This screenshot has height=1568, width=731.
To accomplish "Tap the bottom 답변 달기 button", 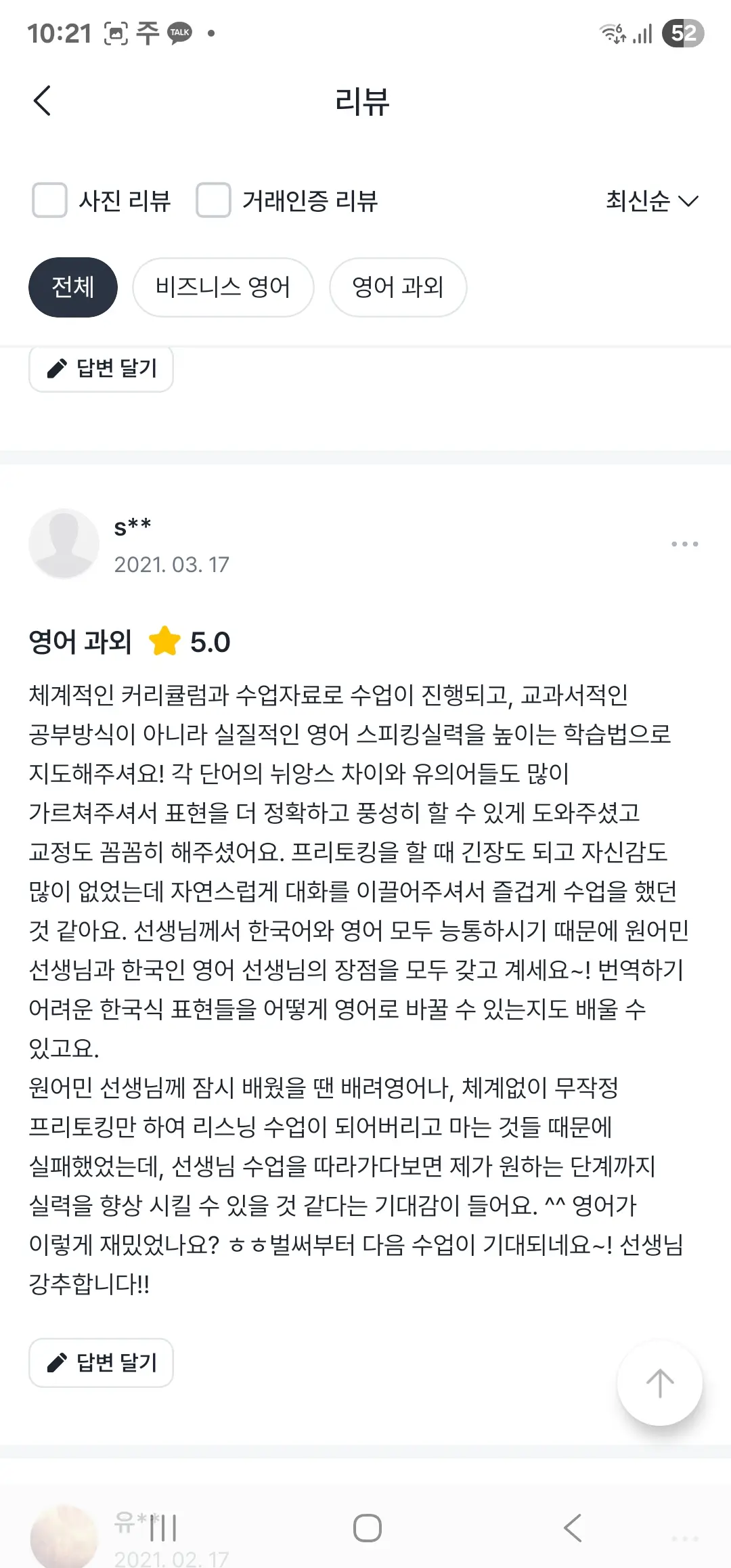I will click(101, 1362).
